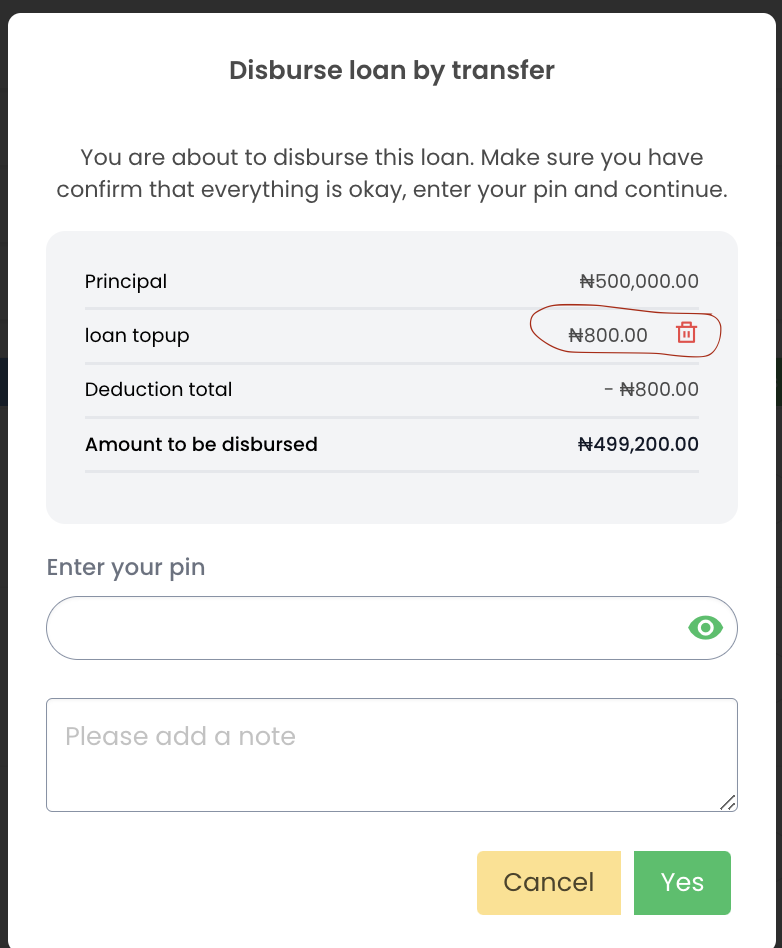Toggle pin visibility with the eye icon
This screenshot has height=948, width=782.
(x=705, y=627)
